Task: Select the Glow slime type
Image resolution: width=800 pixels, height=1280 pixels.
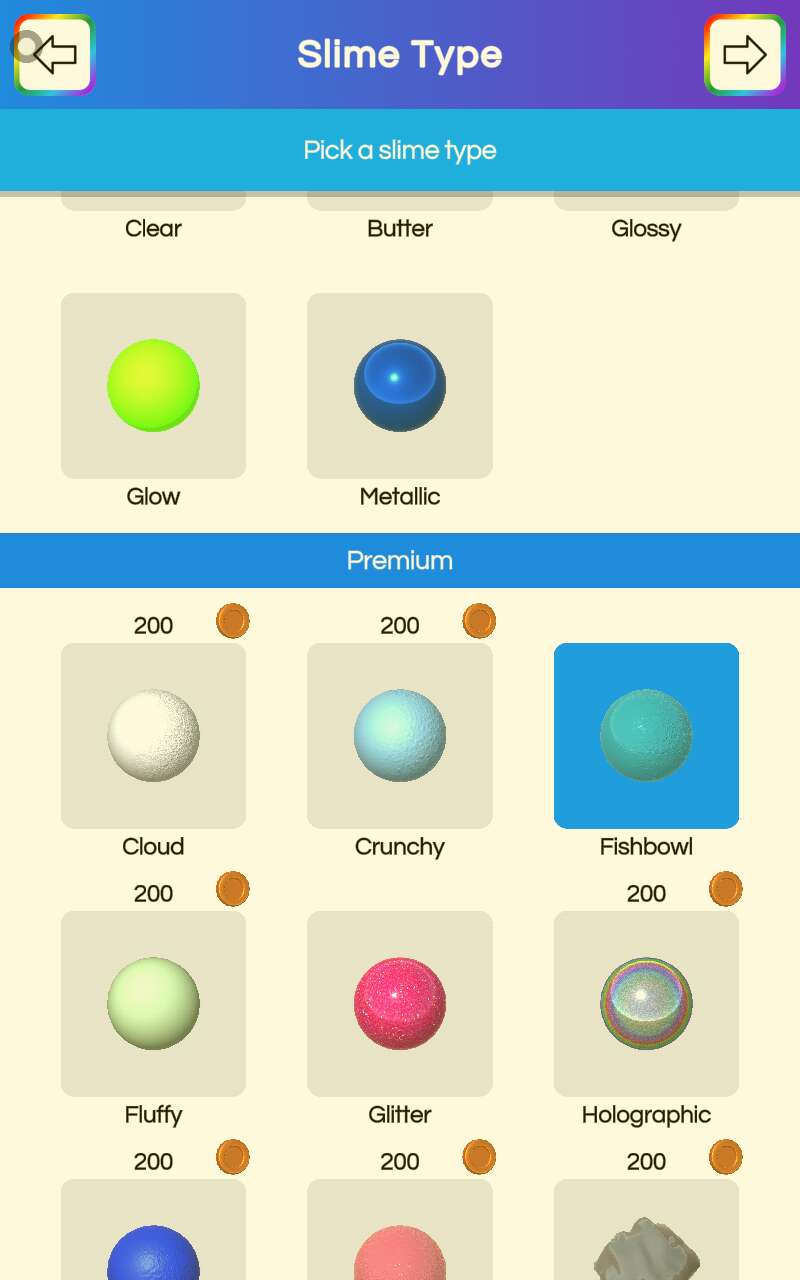Action: coord(153,385)
